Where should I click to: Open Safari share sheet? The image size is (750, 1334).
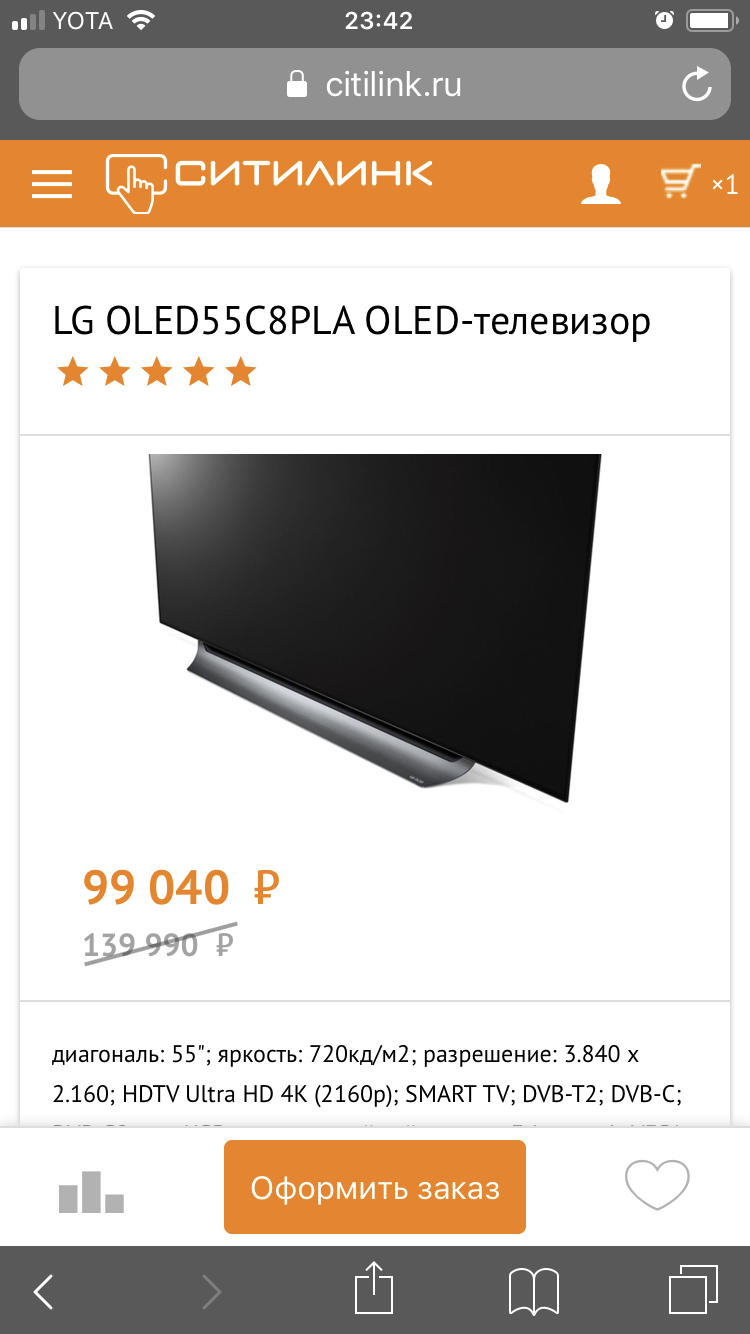click(x=375, y=1290)
